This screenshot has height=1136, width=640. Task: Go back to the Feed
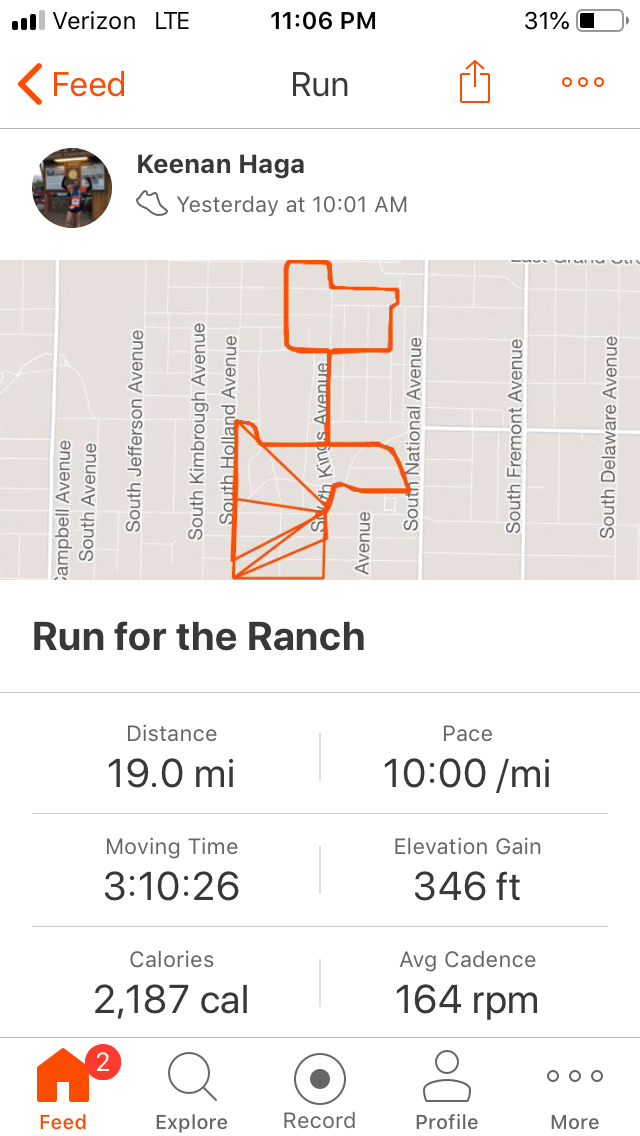coord(72,84)
